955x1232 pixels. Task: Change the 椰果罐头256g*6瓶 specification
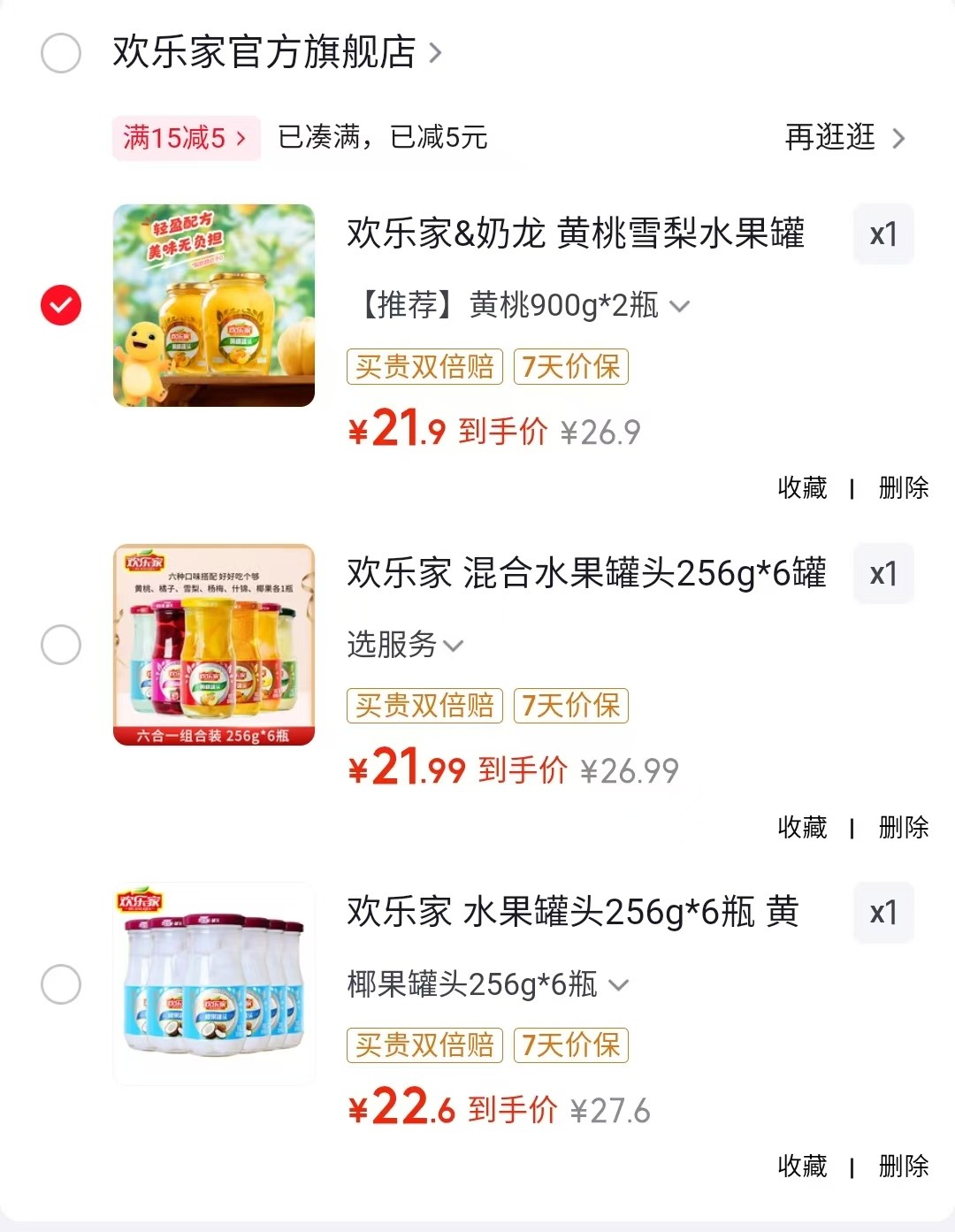tap(488, 984)
